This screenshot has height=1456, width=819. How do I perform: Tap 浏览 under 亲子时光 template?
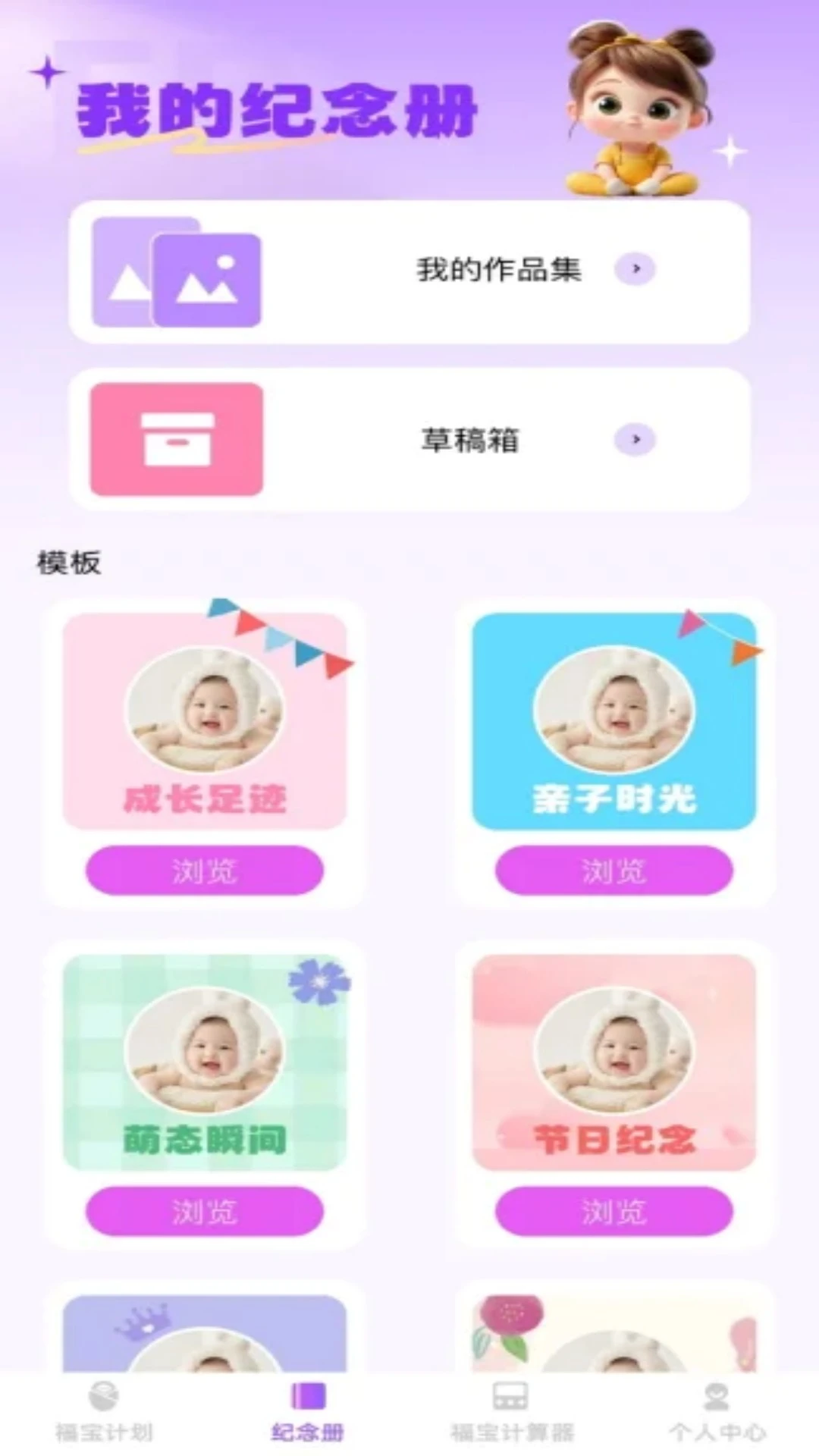pos(614,871)
